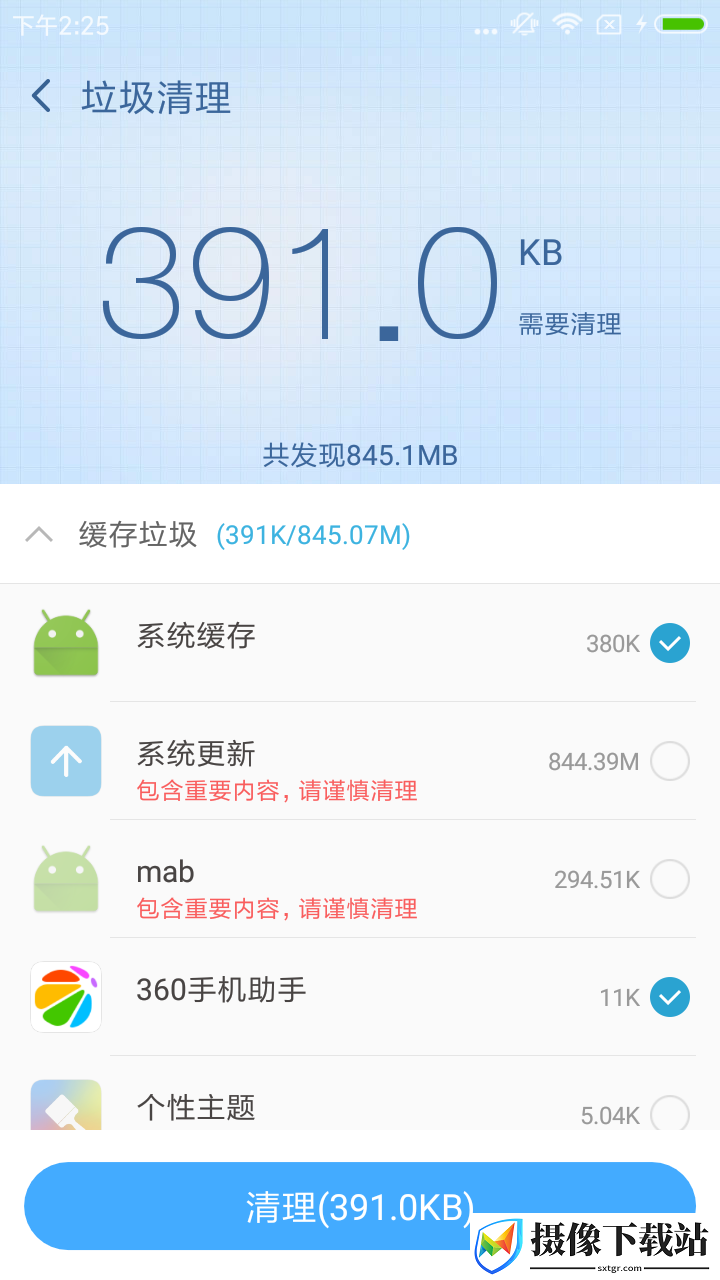Open the 系统缓存 row
This screenshot has width=720, height=1280.
pos(360,643)
